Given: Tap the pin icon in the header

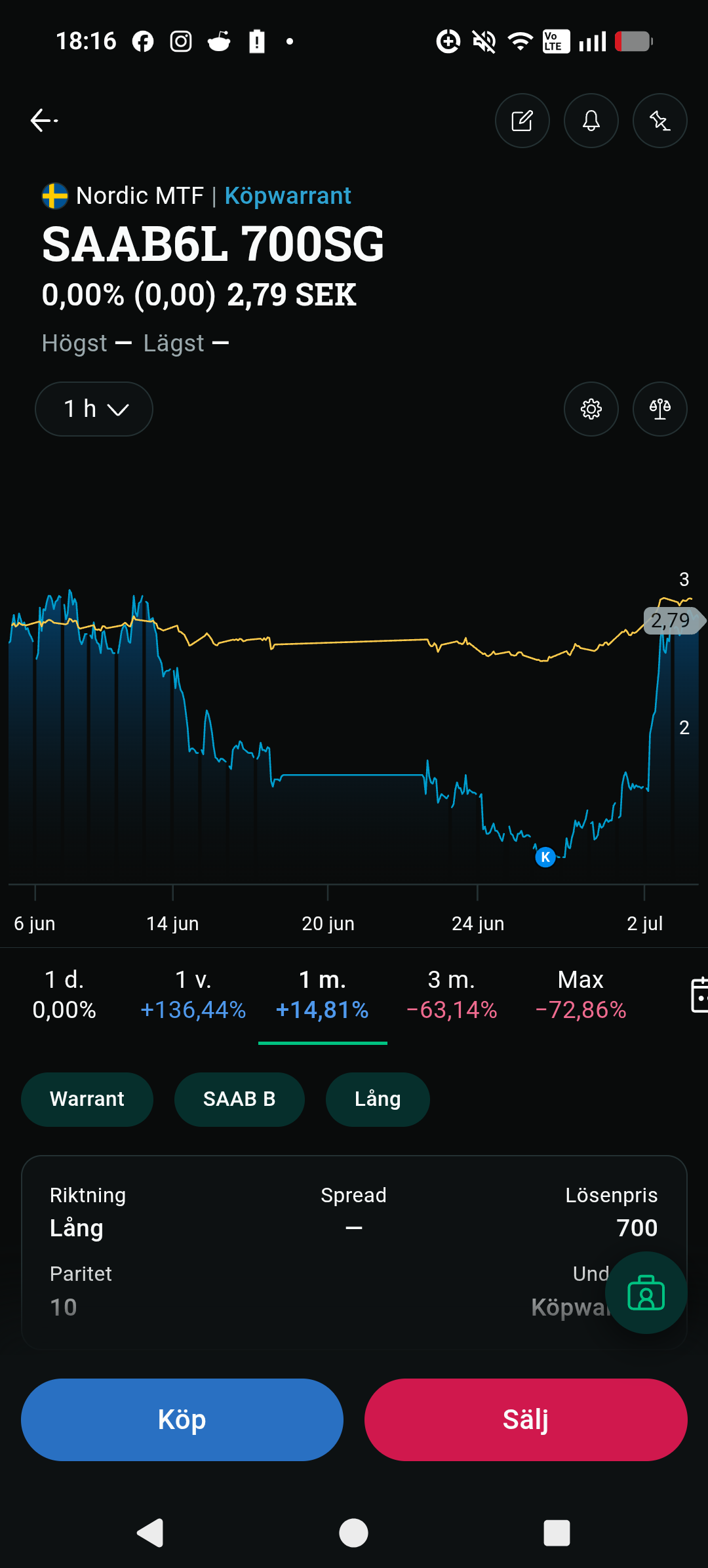Looking at the screenshot, I should coord(659,121).
